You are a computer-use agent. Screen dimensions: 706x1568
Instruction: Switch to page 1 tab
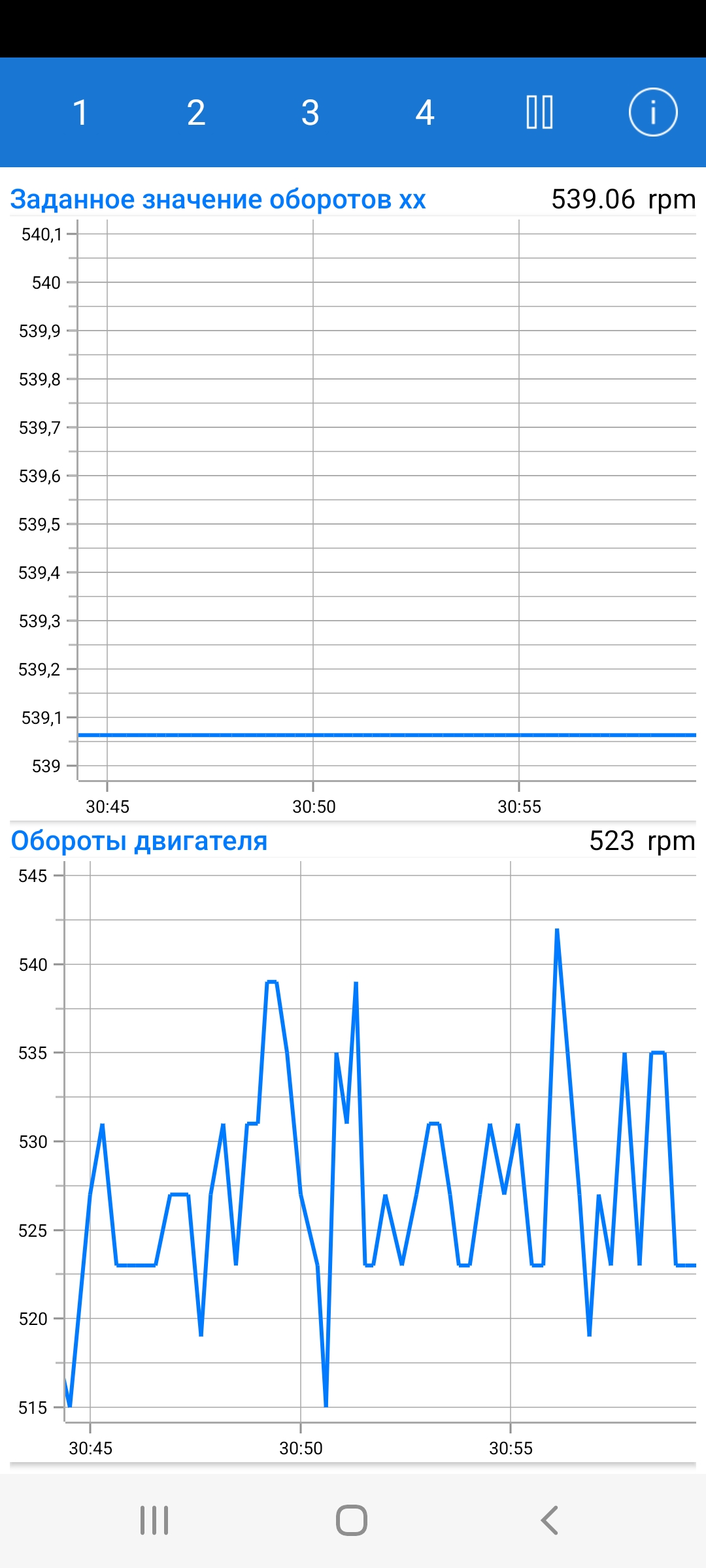[80, 112]
